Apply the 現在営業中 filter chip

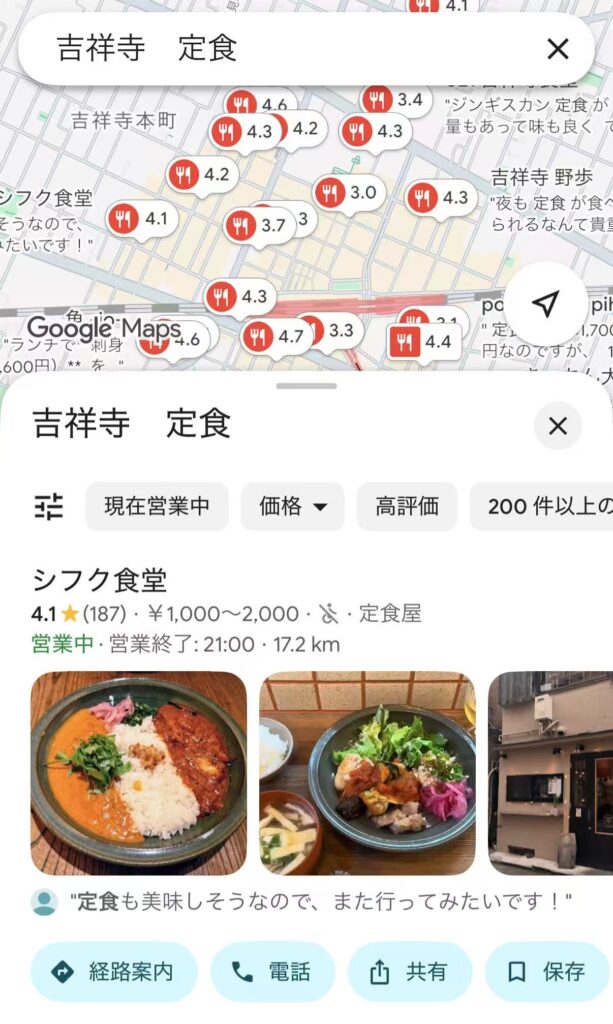coord(157,507)
